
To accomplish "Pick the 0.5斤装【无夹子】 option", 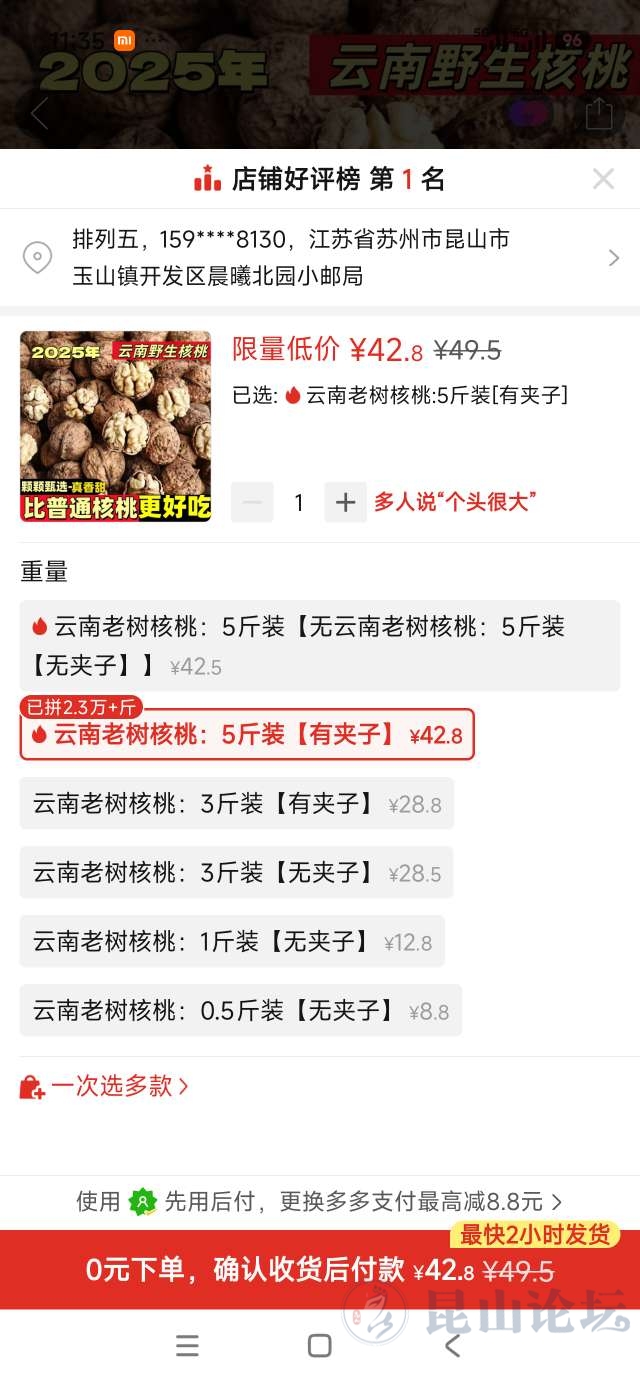I will click(240, 1010).
